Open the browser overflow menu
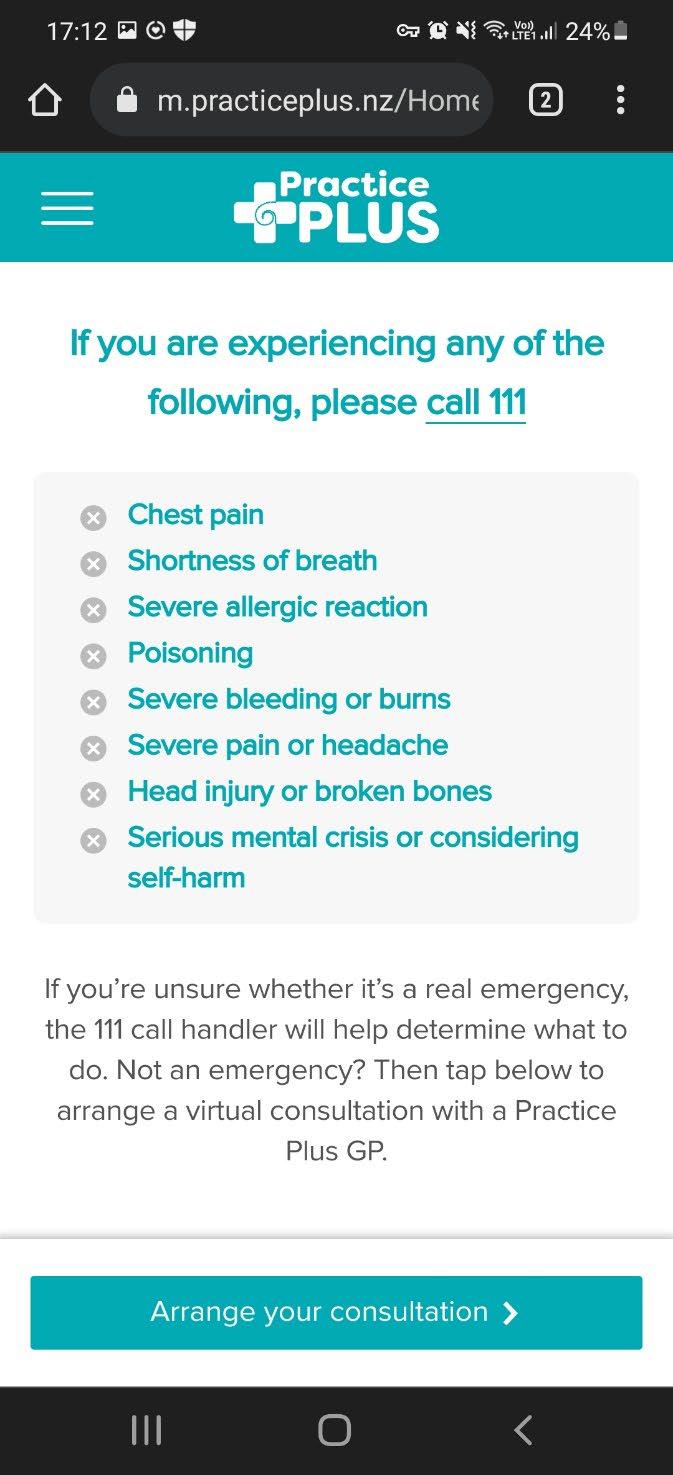The width and height of the screenshot is (673, 1475). [x=621, y=100]
